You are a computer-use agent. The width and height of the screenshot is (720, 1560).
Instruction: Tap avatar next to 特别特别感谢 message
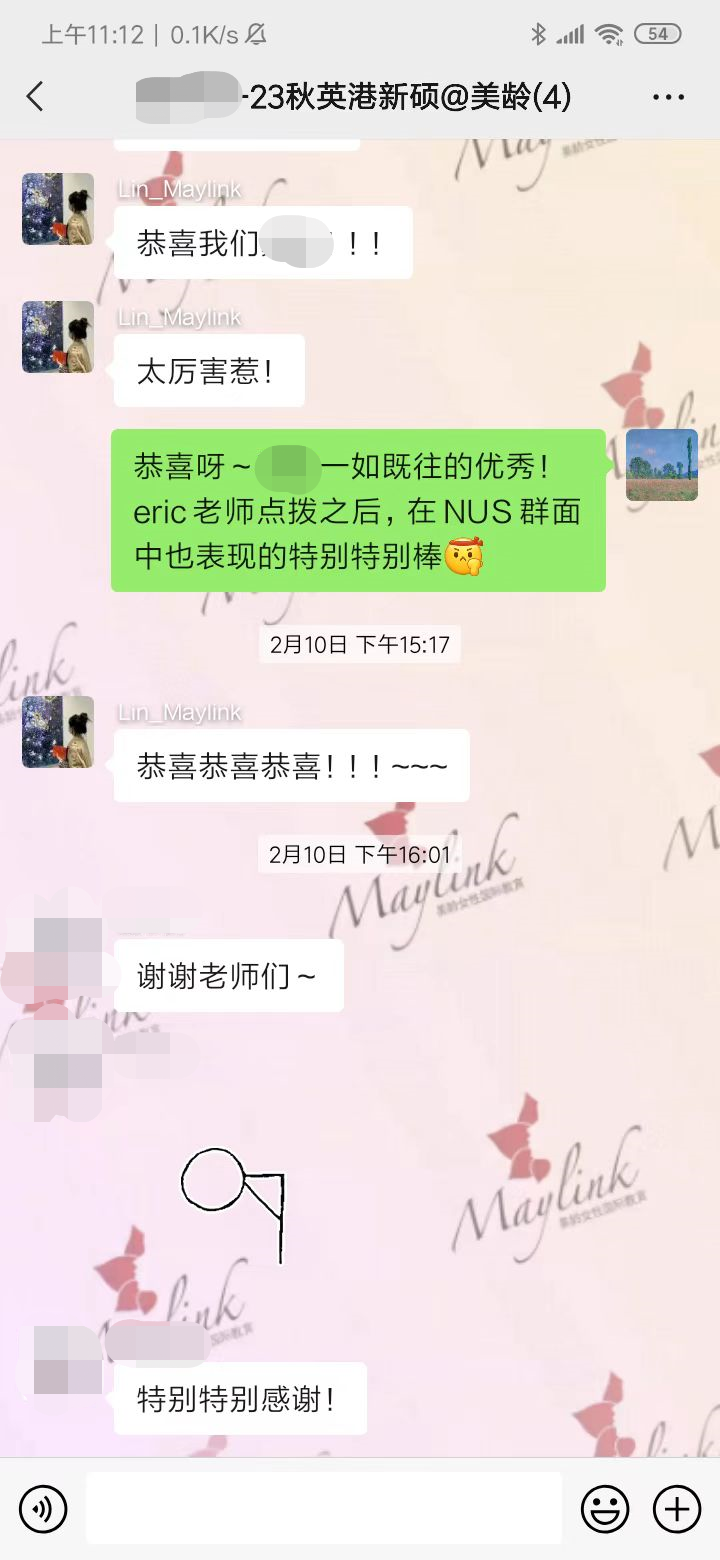67,1359
